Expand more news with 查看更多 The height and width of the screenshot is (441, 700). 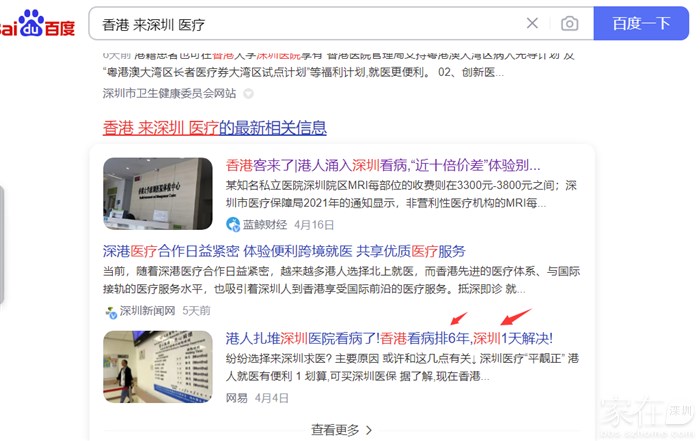(342, 430)
